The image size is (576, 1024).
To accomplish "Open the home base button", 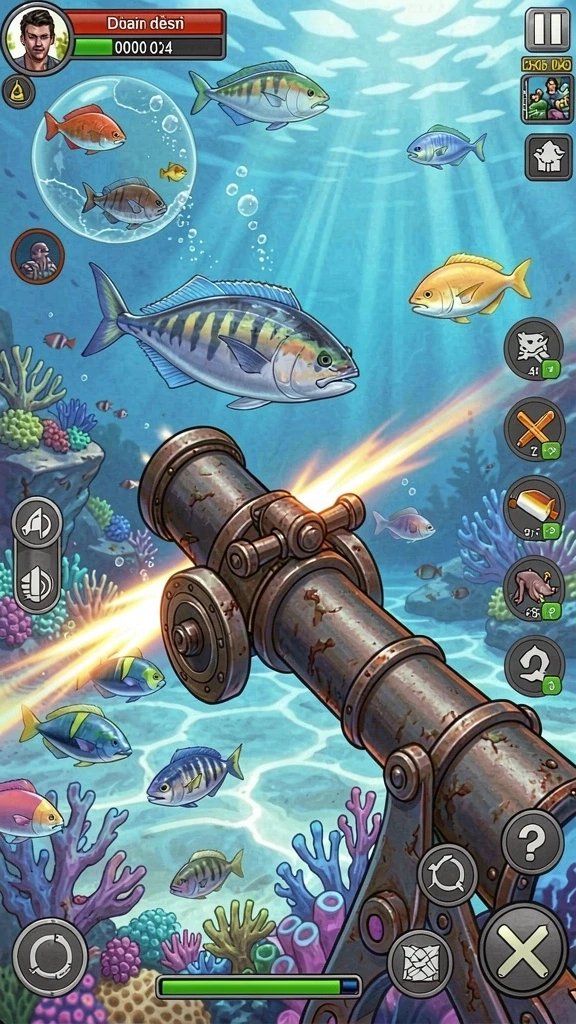I will click(x=549, y=157).
